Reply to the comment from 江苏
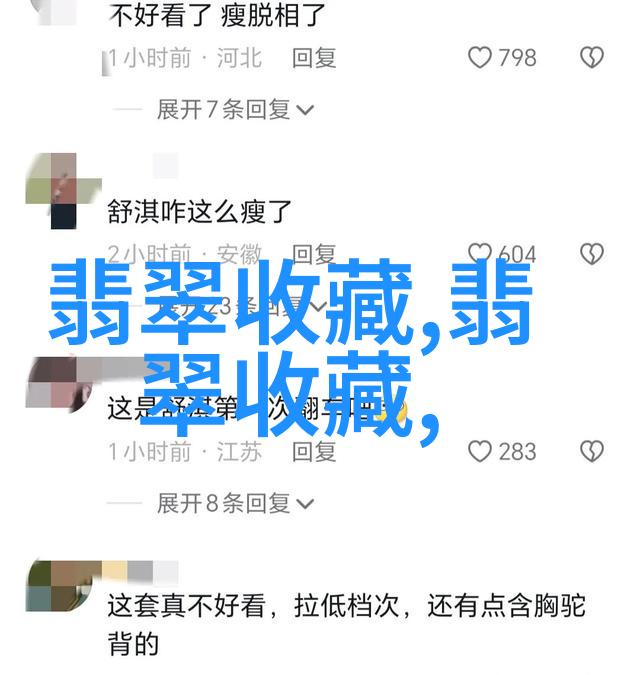640x675 pixels. (313, 451)
